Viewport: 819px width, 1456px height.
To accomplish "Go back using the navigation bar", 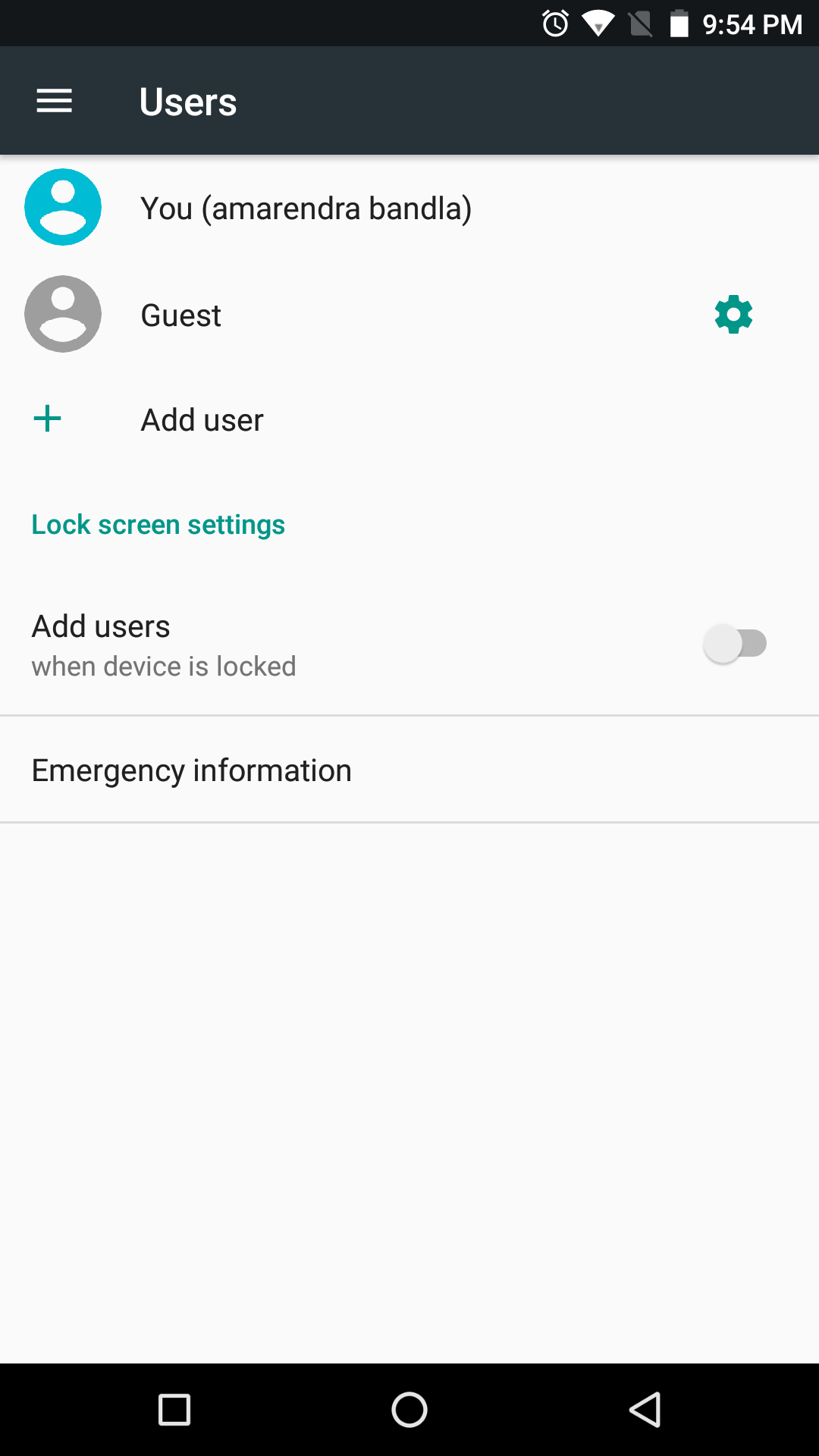I will click(x=645, y=1410).
